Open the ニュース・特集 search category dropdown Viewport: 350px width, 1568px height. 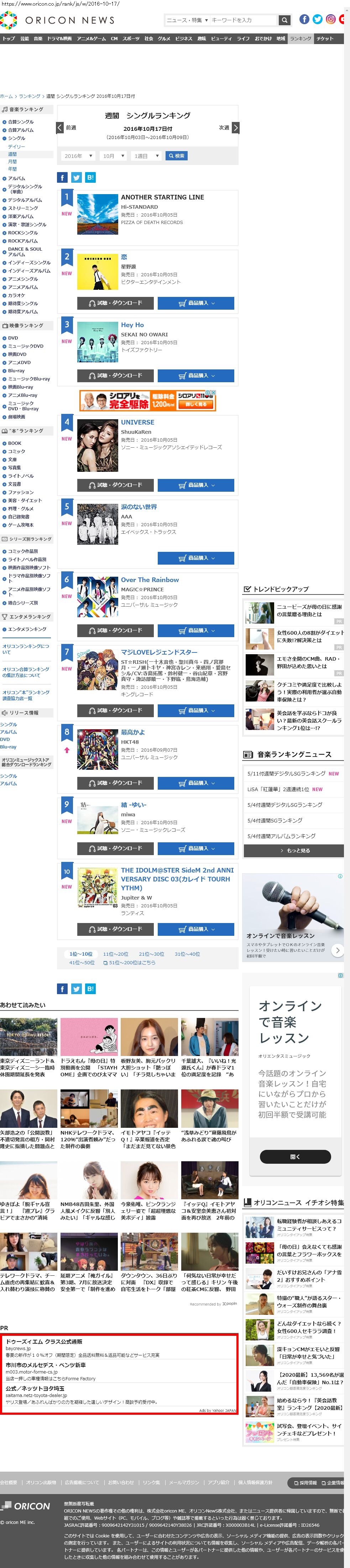[187, 20]
